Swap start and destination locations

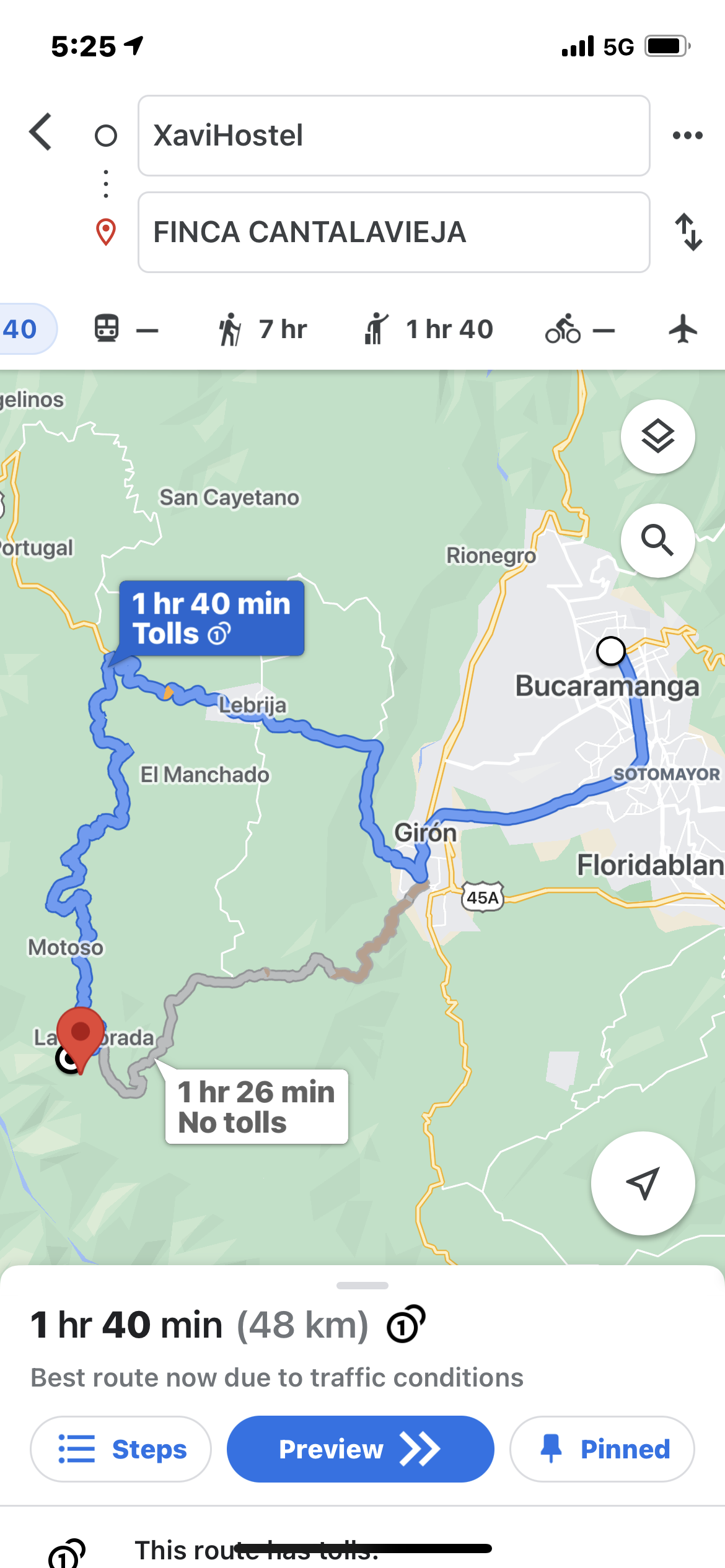688,232
